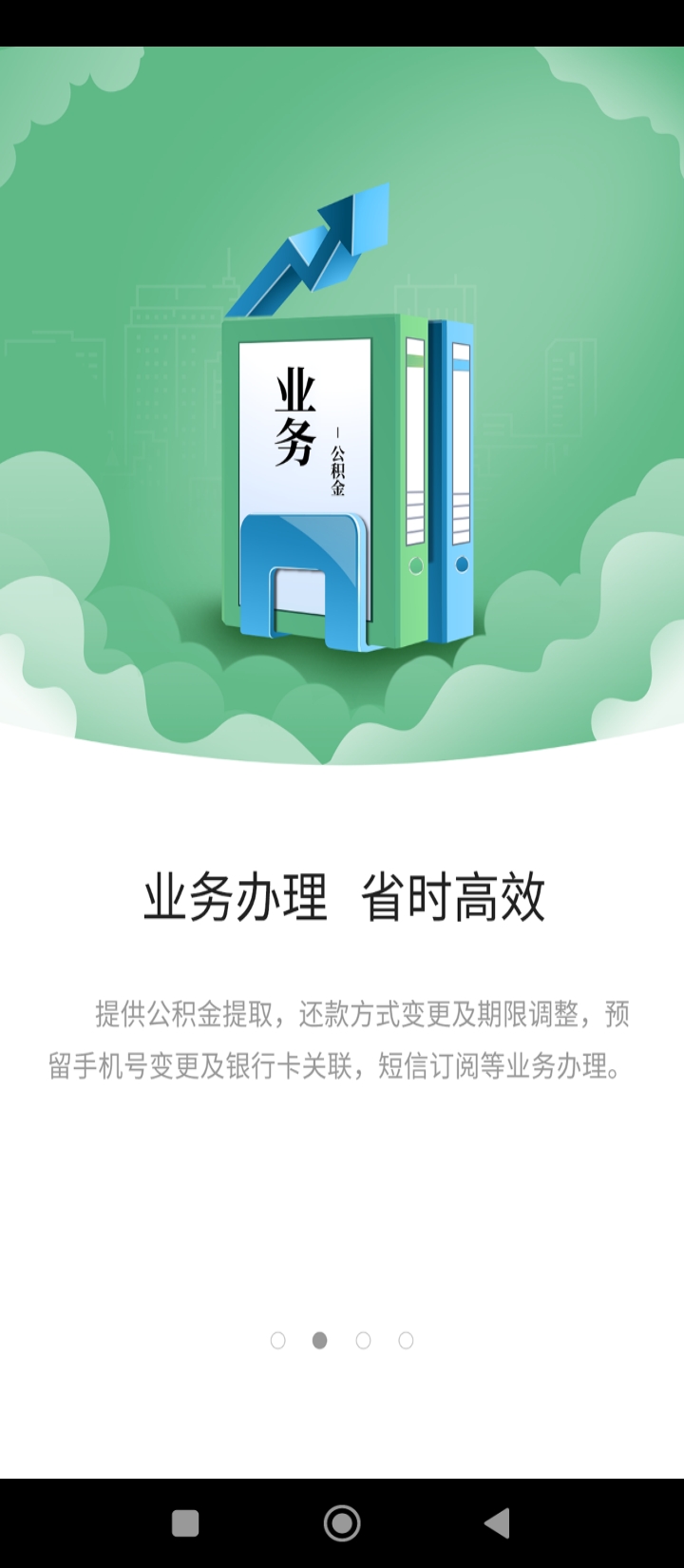Go to the home screen
Screen dimensions: 684x1568
pos(342,1523)
